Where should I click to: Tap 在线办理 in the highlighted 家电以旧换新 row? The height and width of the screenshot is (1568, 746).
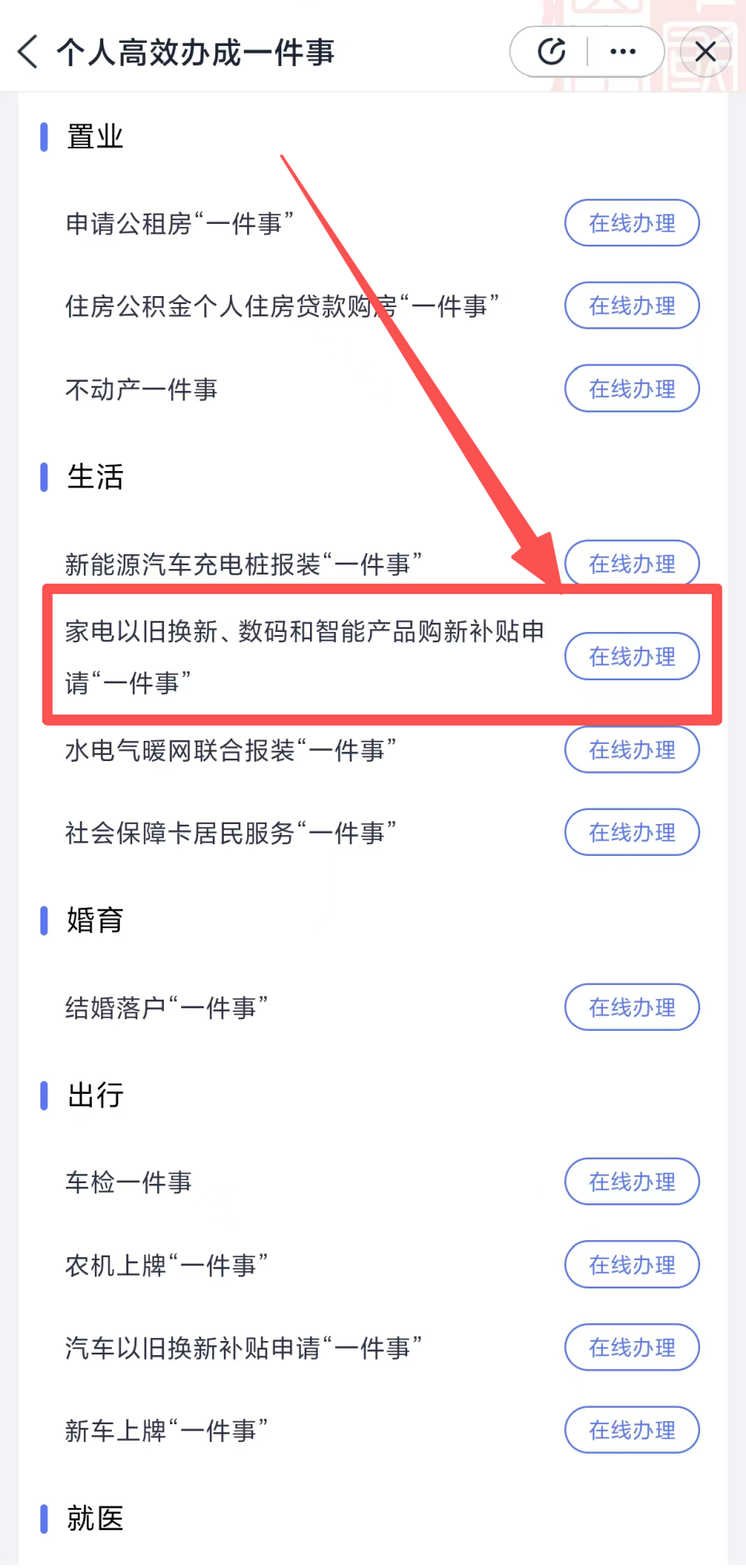[632, 656]
